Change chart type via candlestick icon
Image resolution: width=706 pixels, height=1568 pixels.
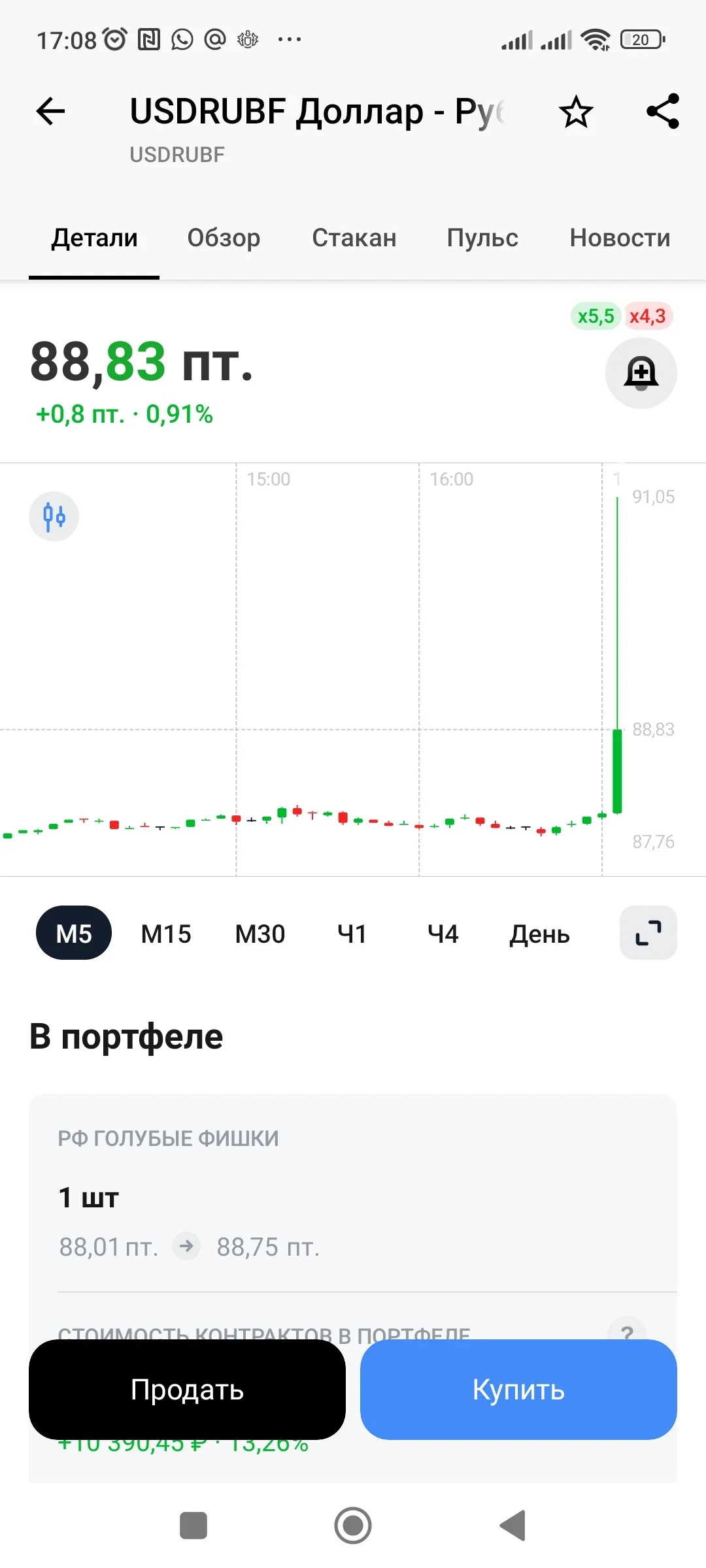coord(54,516)
